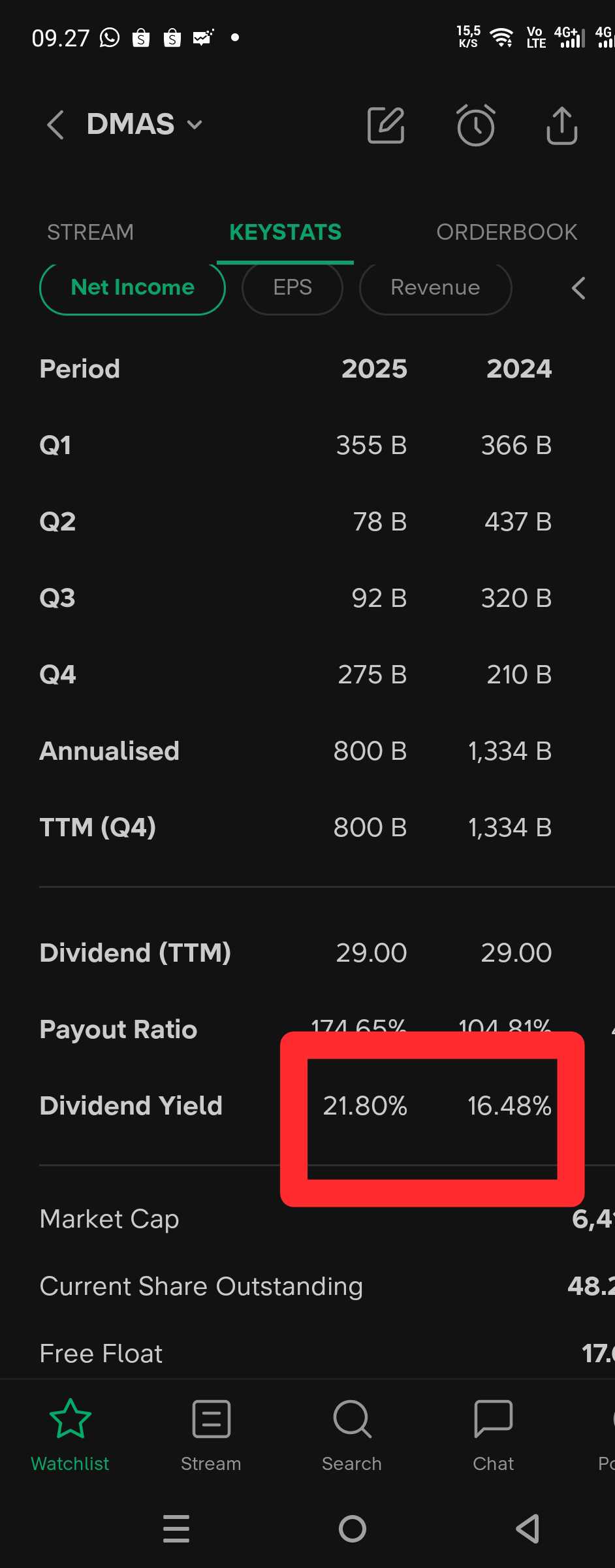This screenshot has height=1568, width=615.
Task: Select the KEYSTATS tab
Action: click(x=285, y=232)
